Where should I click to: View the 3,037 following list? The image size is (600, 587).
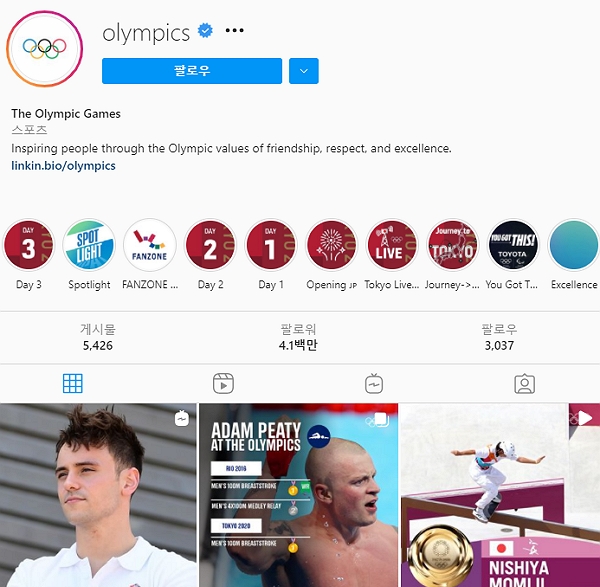pyautogui.click(x=498, y=337)
